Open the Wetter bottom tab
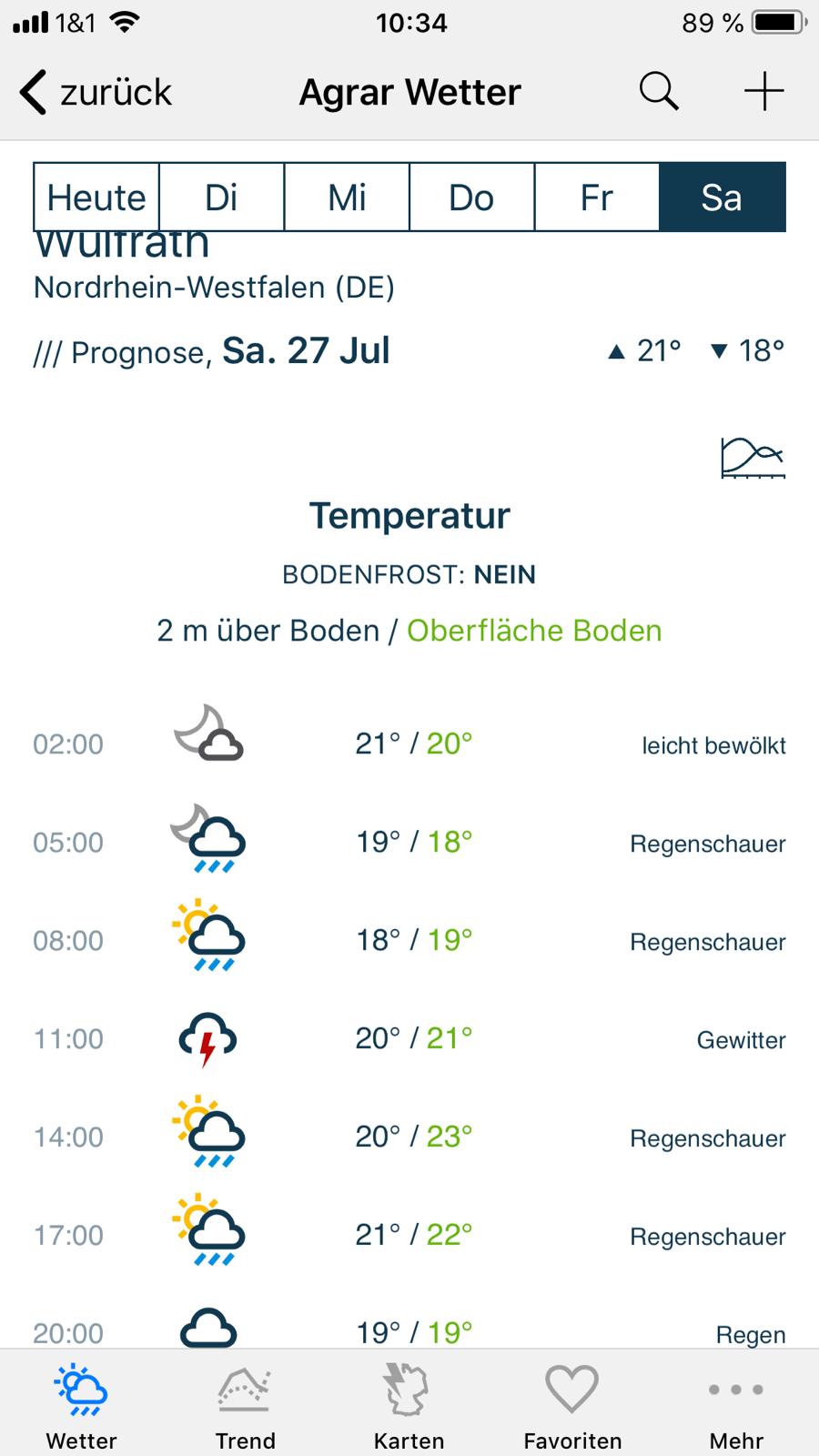This screenshot has height=1456, width=819. click(82, 1406)
